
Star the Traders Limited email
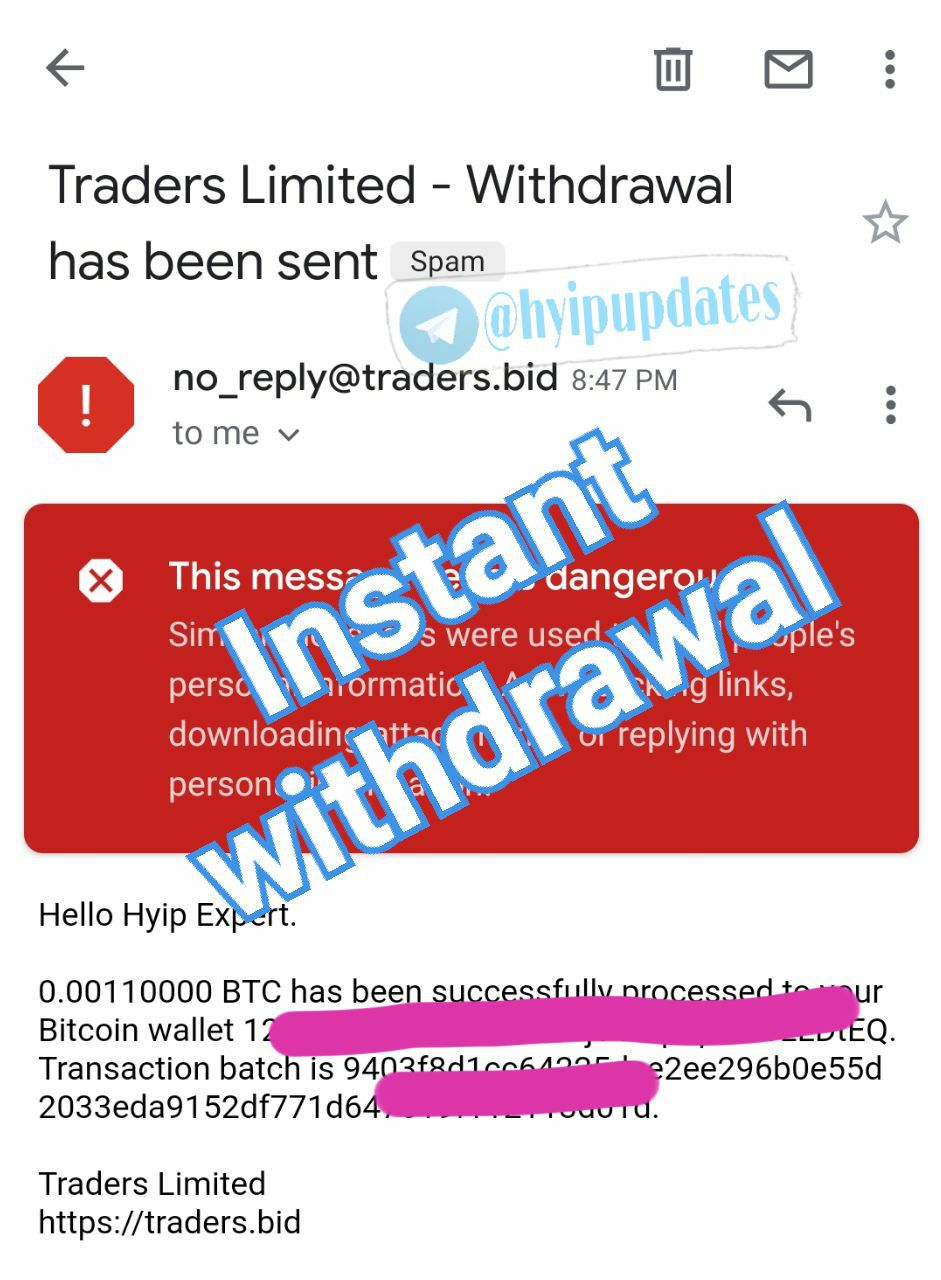[885, 223]
